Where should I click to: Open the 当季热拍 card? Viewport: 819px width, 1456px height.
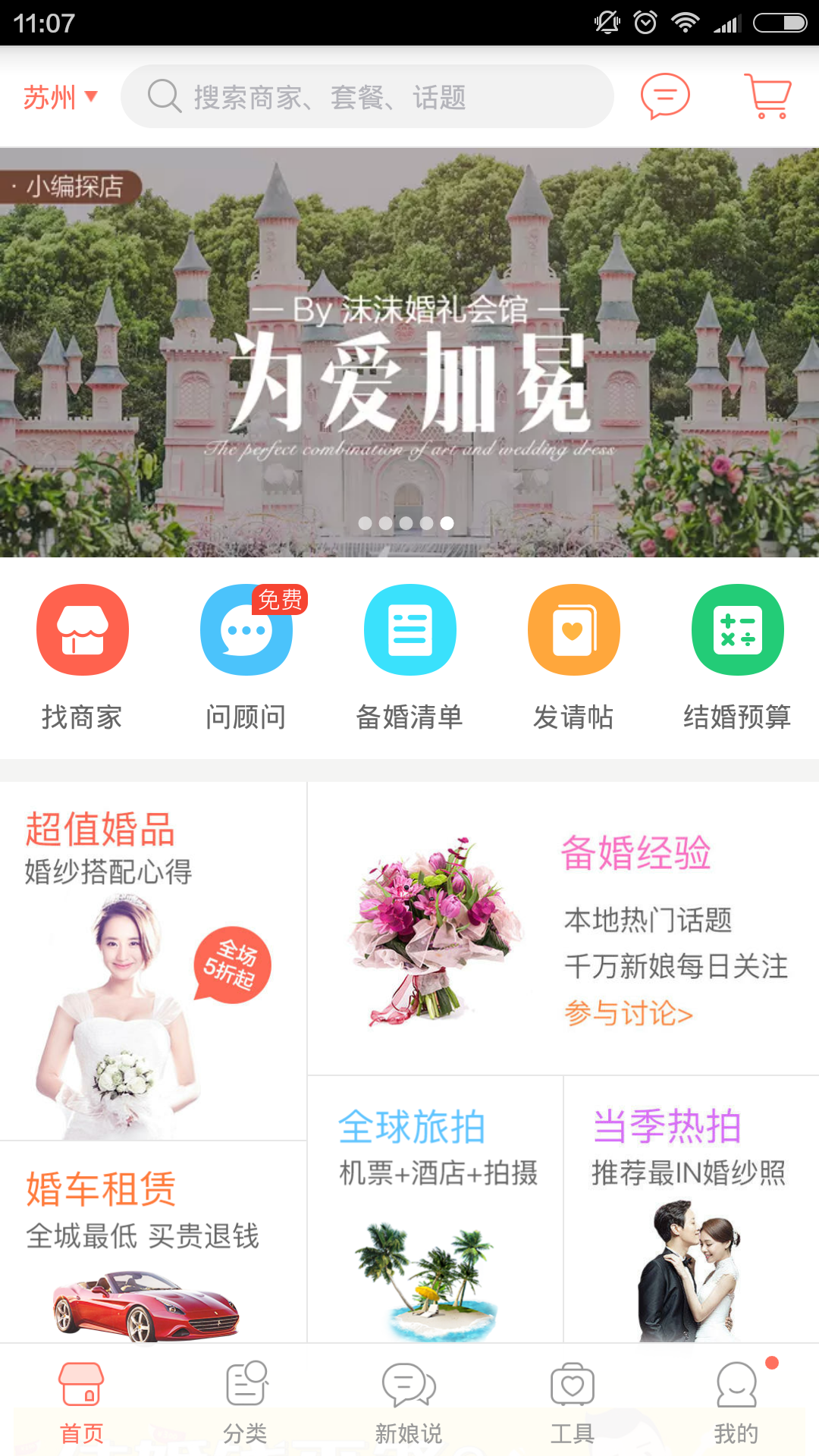click(x=692, y=1210)
